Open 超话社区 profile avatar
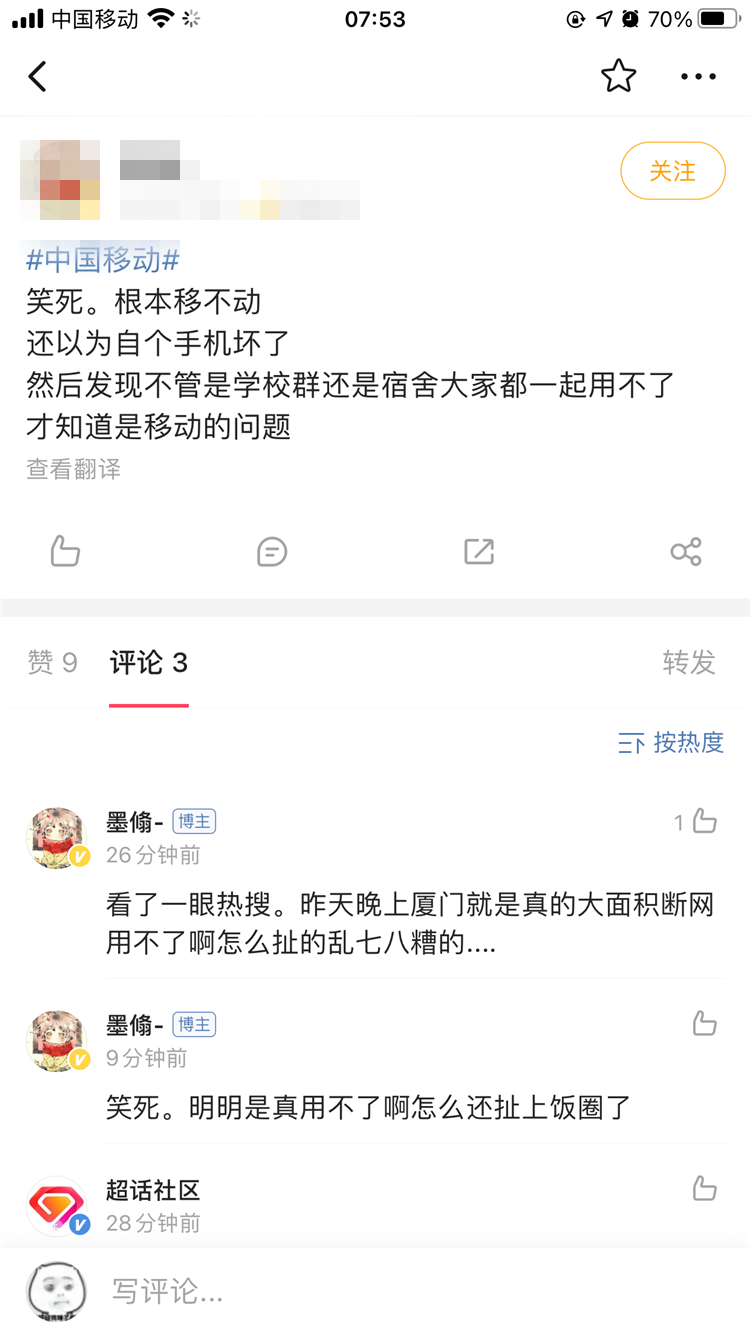751x1335 pixels. [57, 1206]
